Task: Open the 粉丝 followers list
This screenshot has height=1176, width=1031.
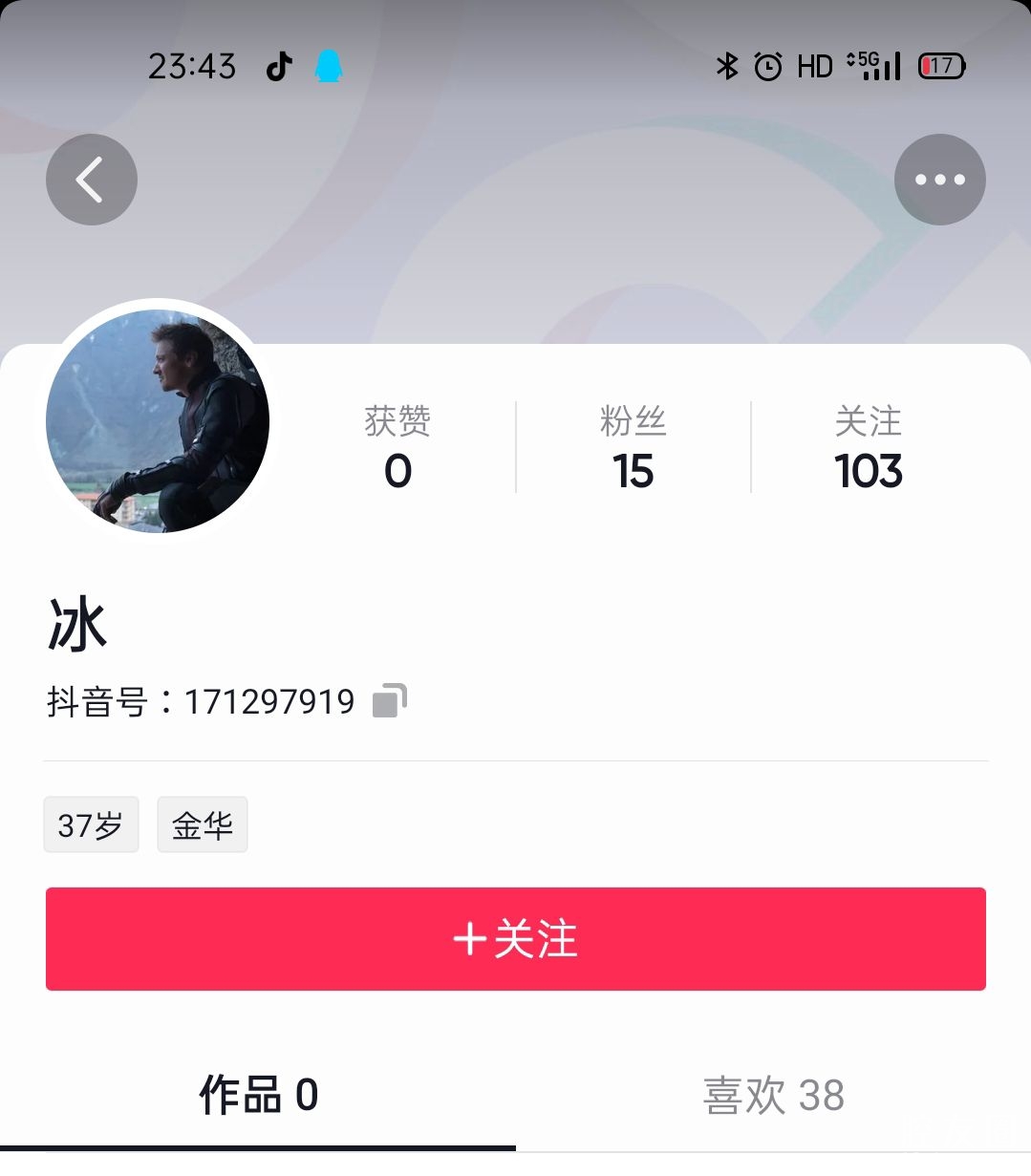Action: click(633, 447)
